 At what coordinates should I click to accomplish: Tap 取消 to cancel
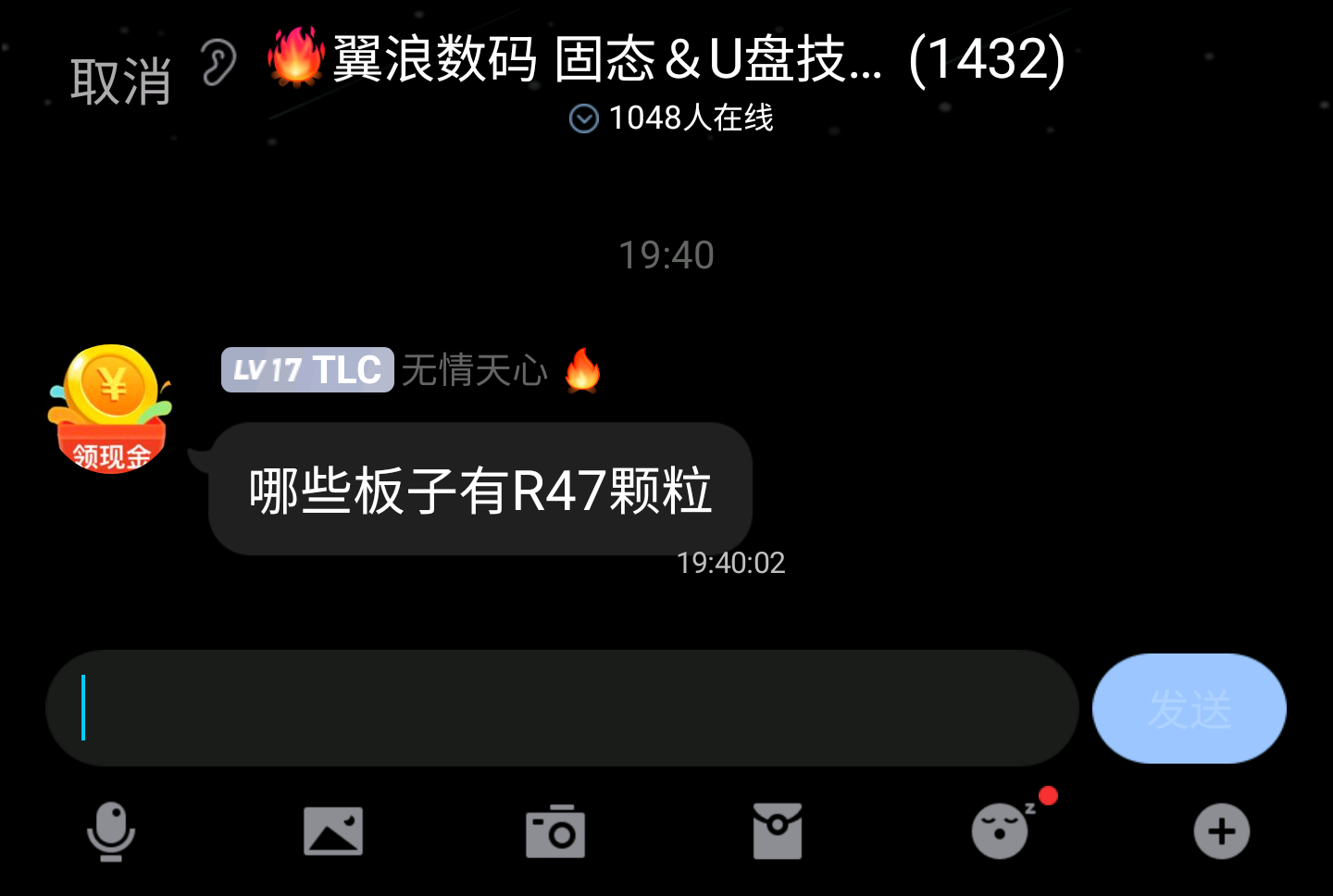pos(120,81)
